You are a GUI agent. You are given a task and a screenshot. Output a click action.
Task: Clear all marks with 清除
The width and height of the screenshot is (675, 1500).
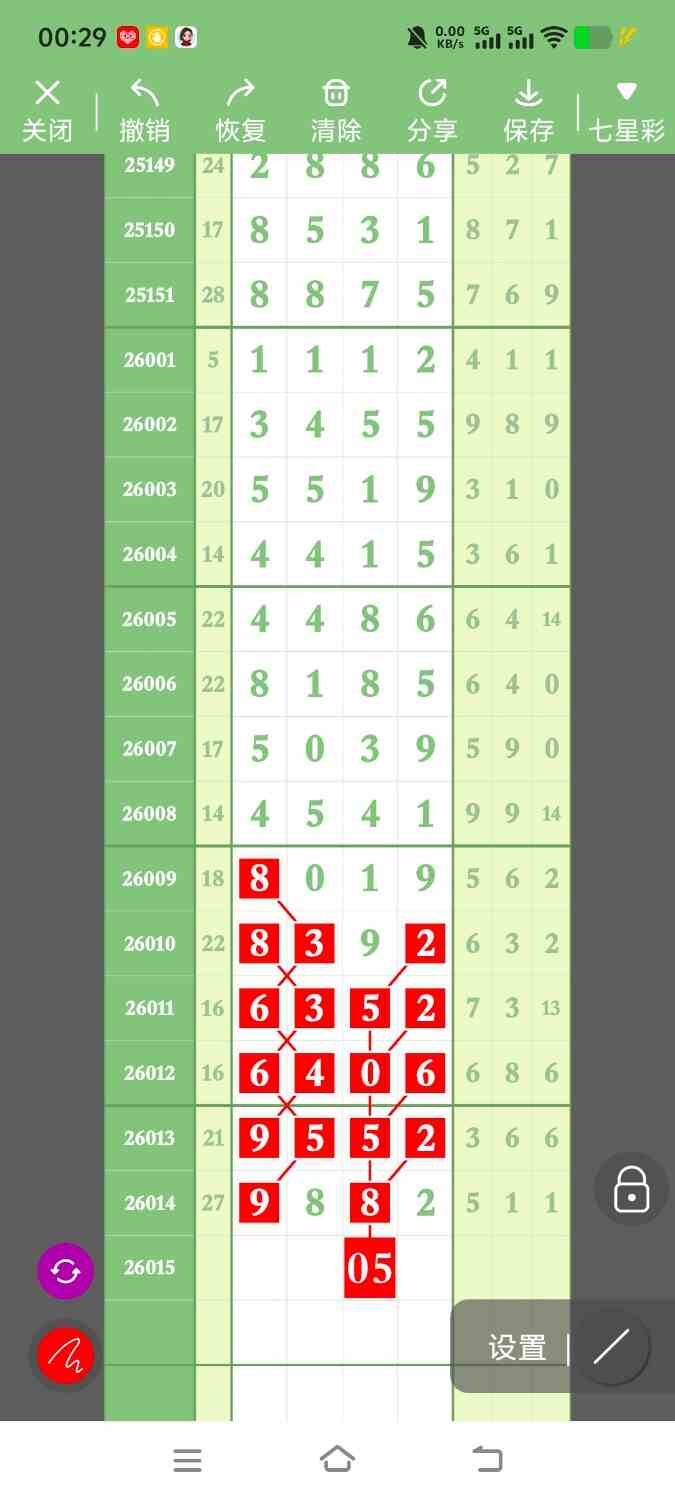coord(336,112)
